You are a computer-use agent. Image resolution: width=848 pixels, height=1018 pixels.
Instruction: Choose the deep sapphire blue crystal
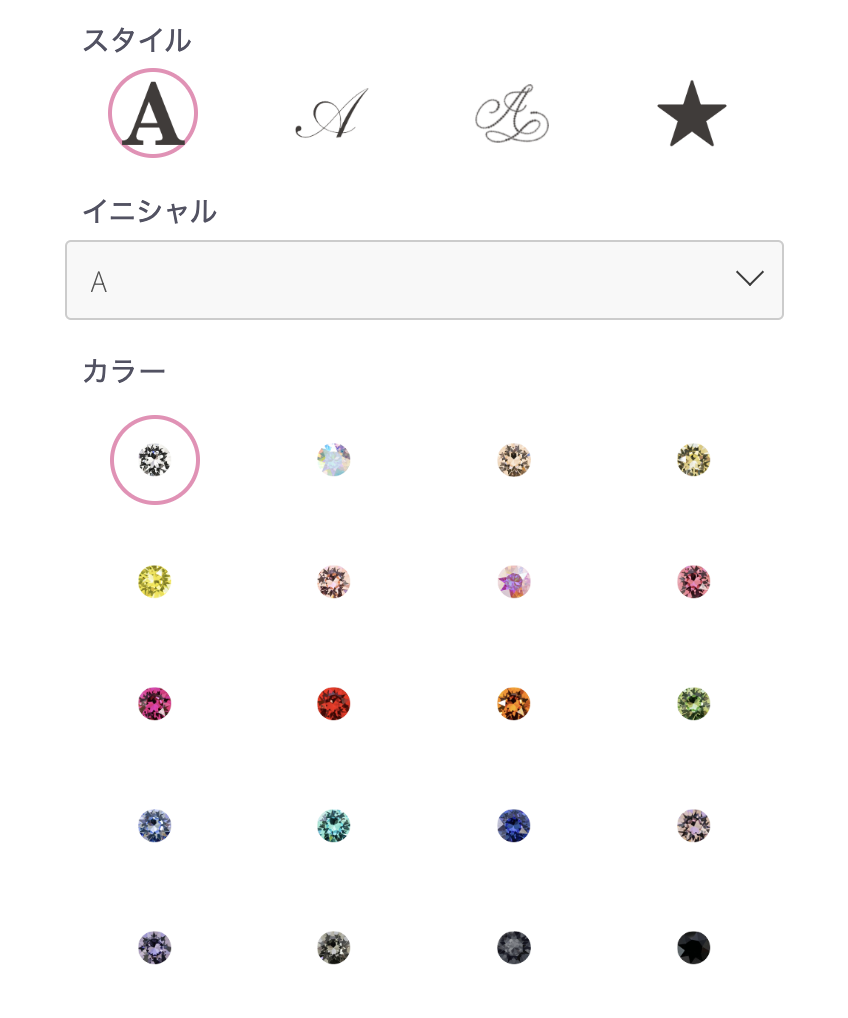[x=514, y=825]
